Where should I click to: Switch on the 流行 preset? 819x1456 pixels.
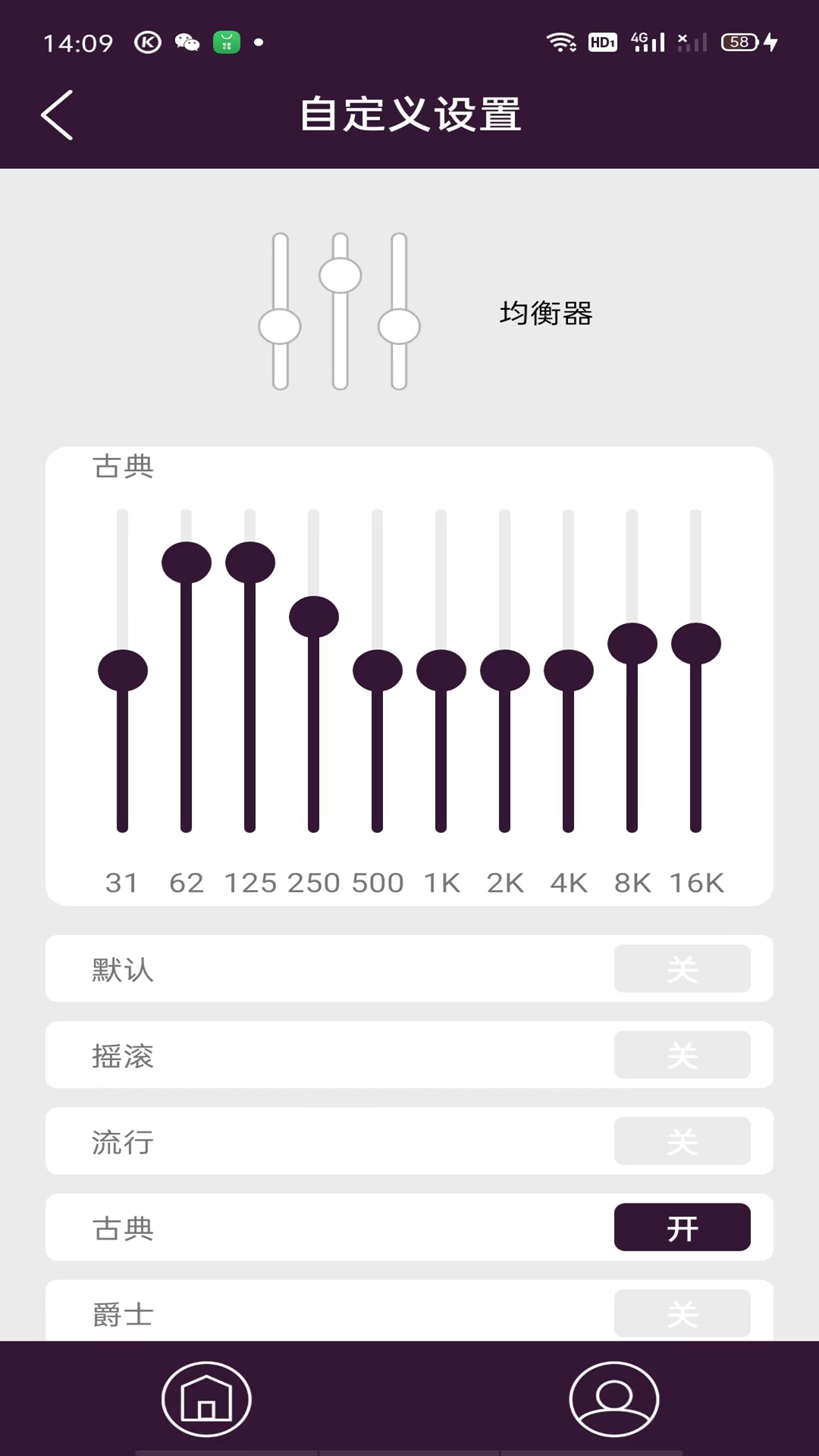point(682,1141)
